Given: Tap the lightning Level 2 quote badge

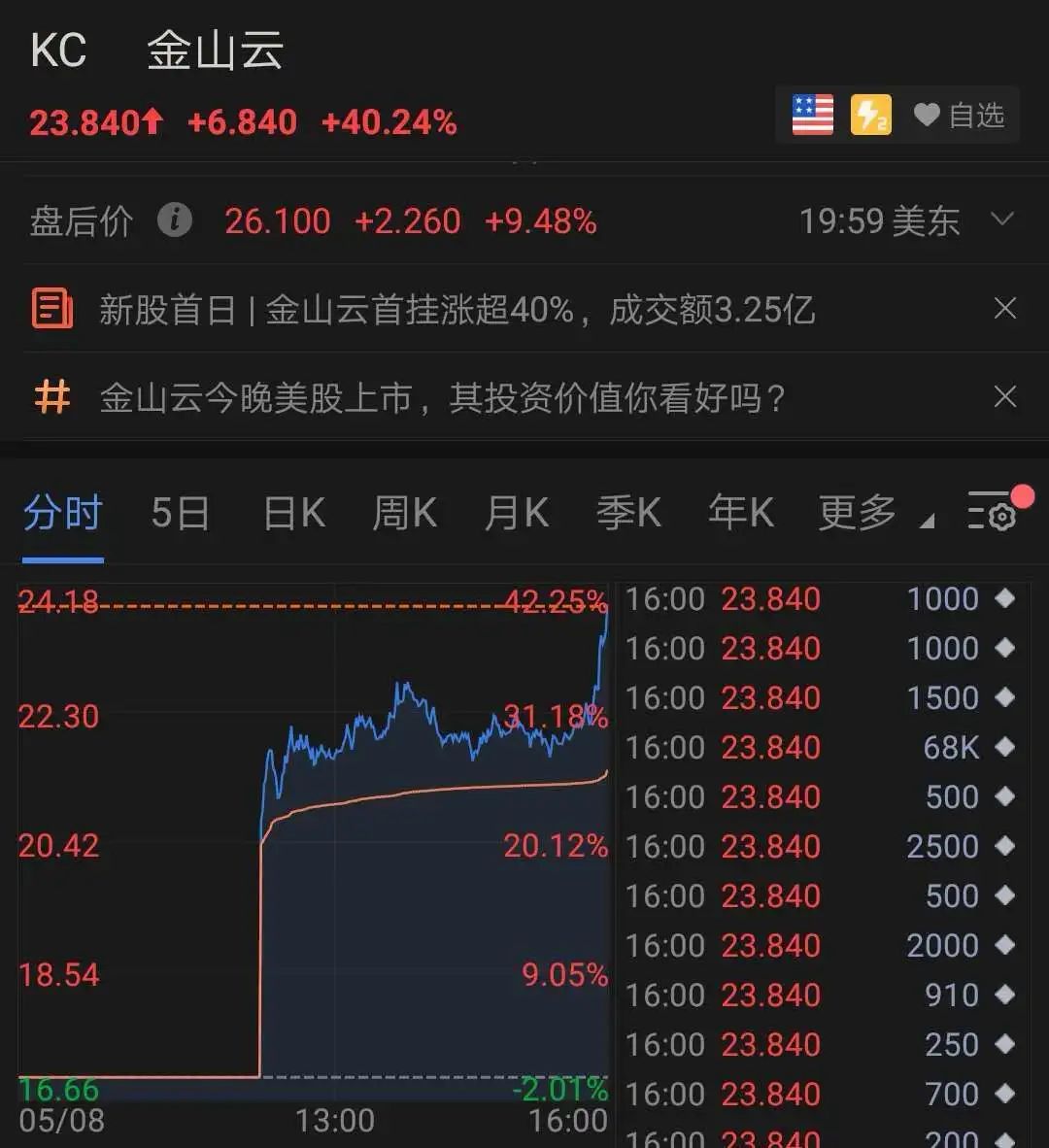Looking at the screenshot, I should coord(871,116).
